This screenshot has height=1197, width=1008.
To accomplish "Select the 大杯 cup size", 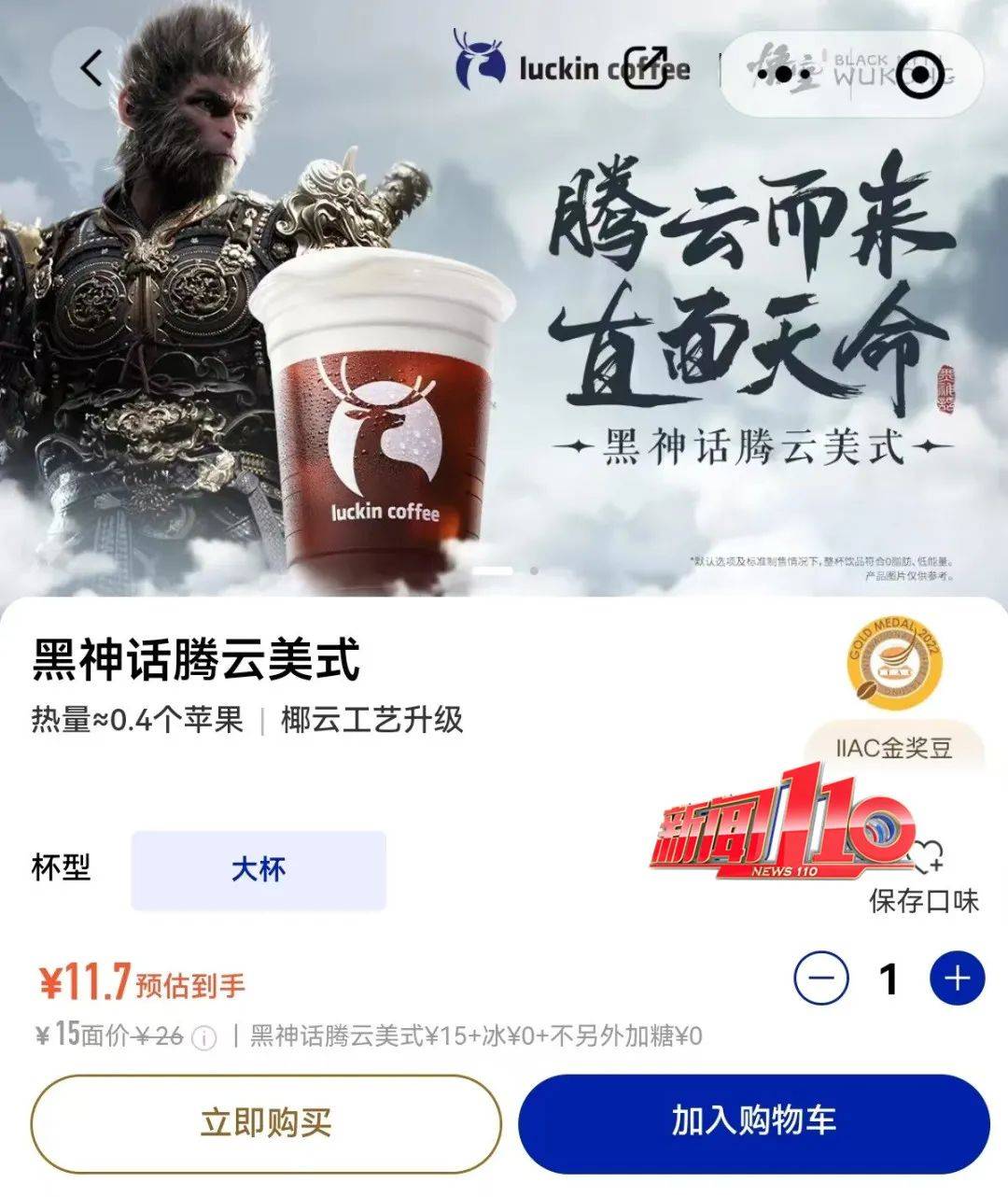I will click(259, 870).
